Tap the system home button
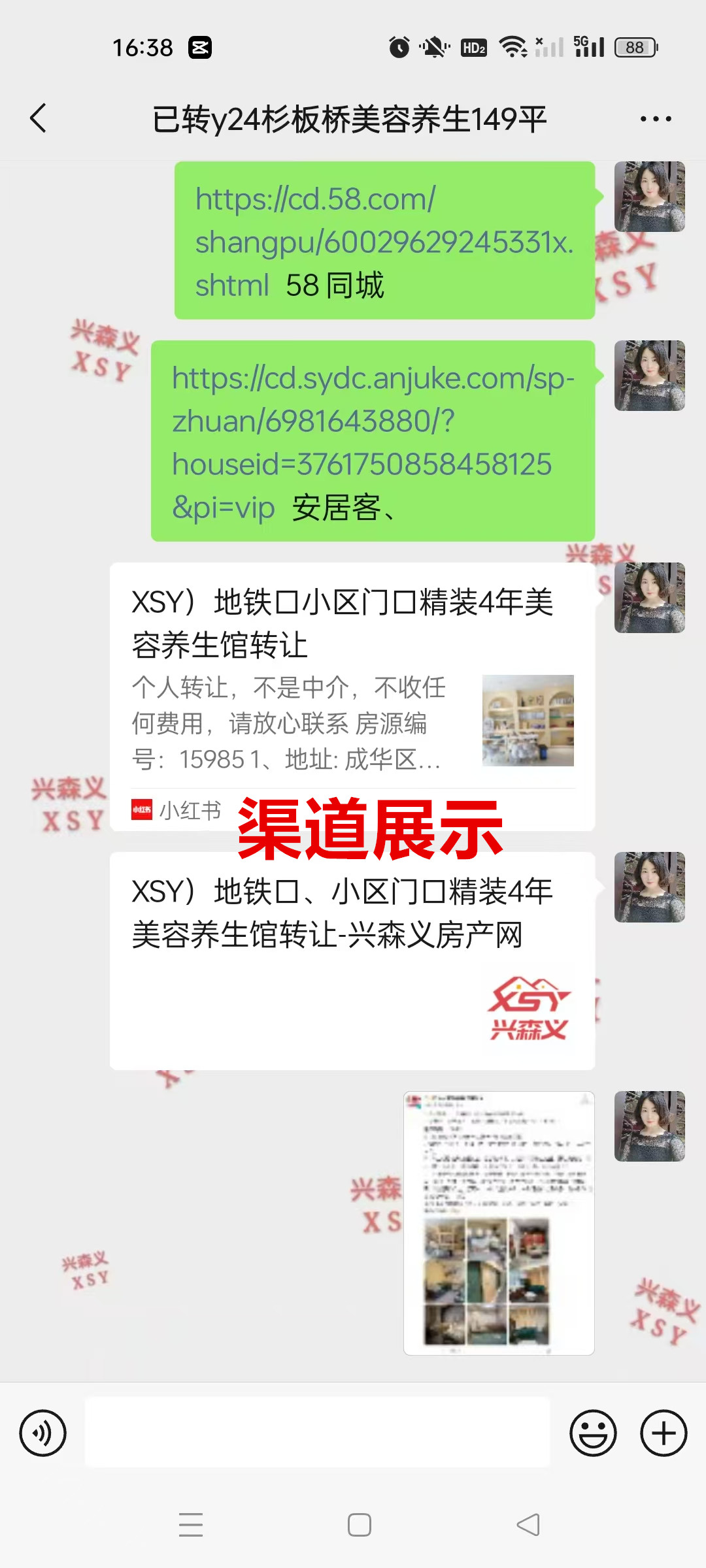Image resolution: width=706 pixels, height=1568 pixels. click(359, 1525)
